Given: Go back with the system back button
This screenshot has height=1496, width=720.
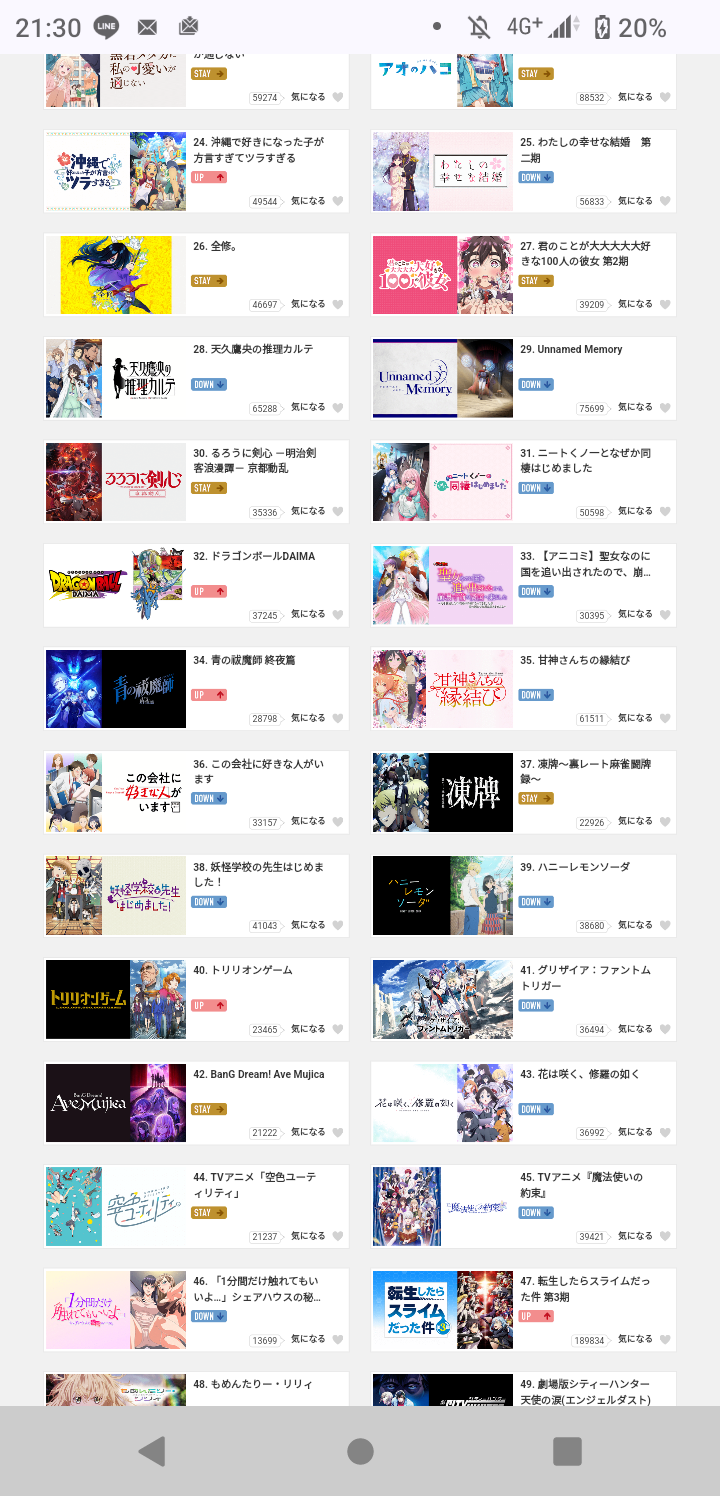Looking at the screenshot, I should pyautogui.click(x=152, y=1451).
